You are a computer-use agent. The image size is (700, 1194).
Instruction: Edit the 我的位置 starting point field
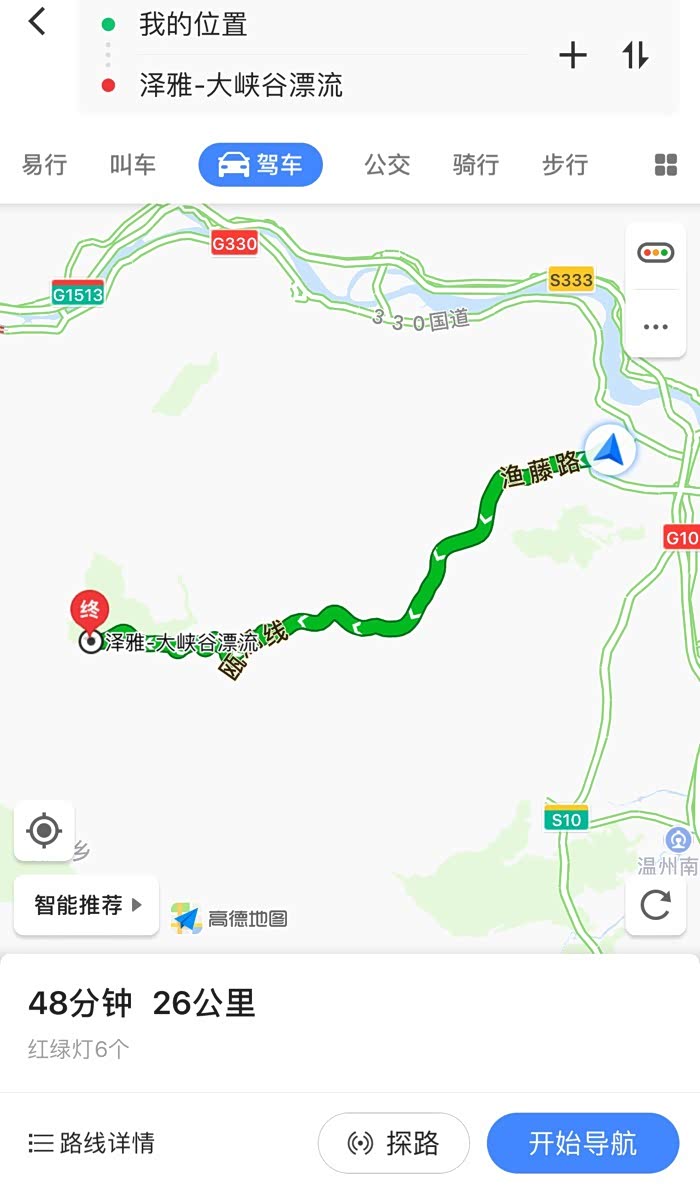click(332, 25)
